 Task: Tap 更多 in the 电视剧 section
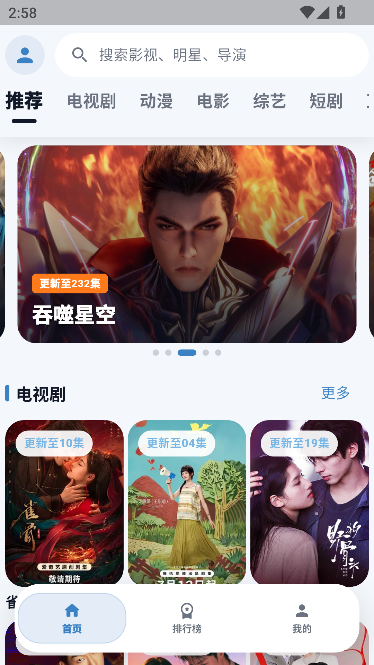point(335,393)
